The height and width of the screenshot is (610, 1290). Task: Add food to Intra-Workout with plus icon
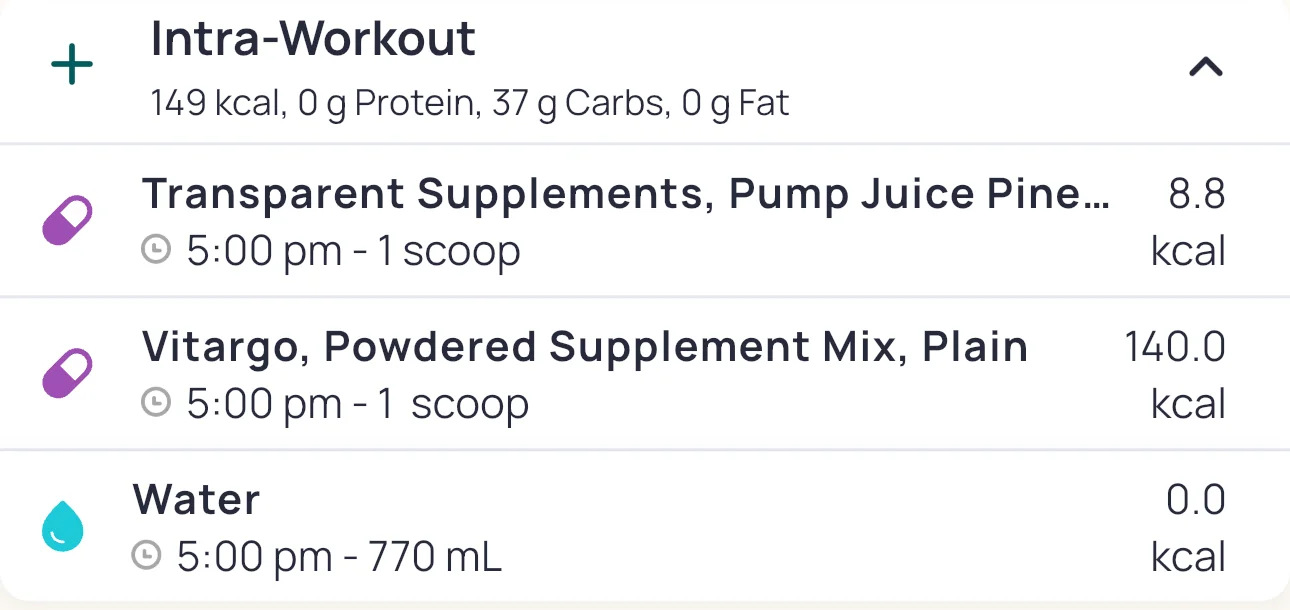point(72,67)
